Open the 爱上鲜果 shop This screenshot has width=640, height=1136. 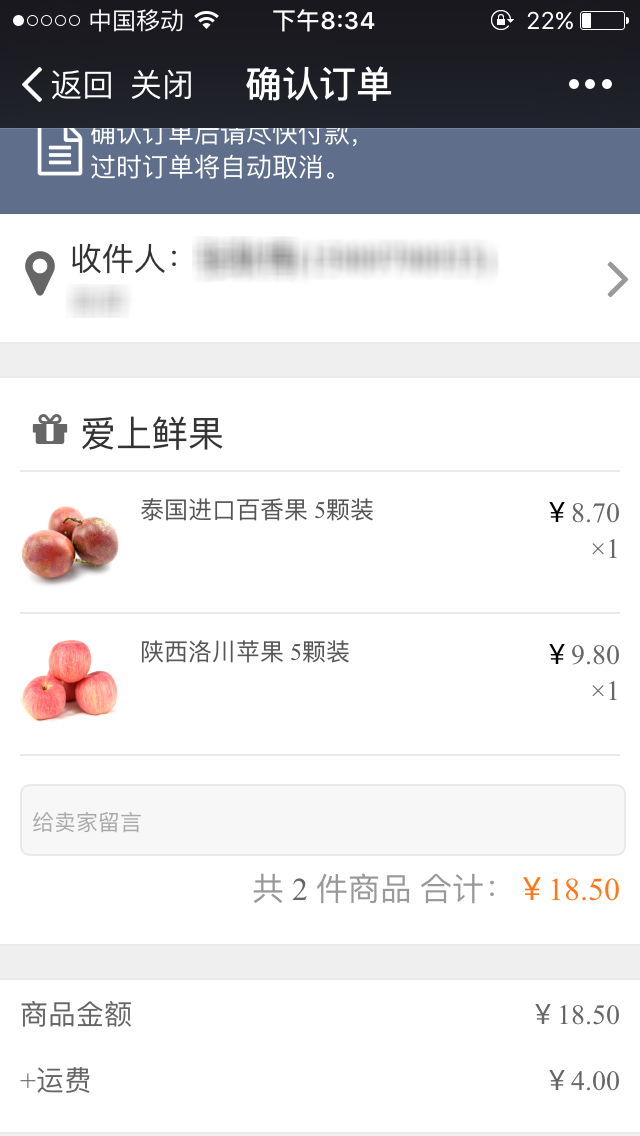[x=151, y=434]
